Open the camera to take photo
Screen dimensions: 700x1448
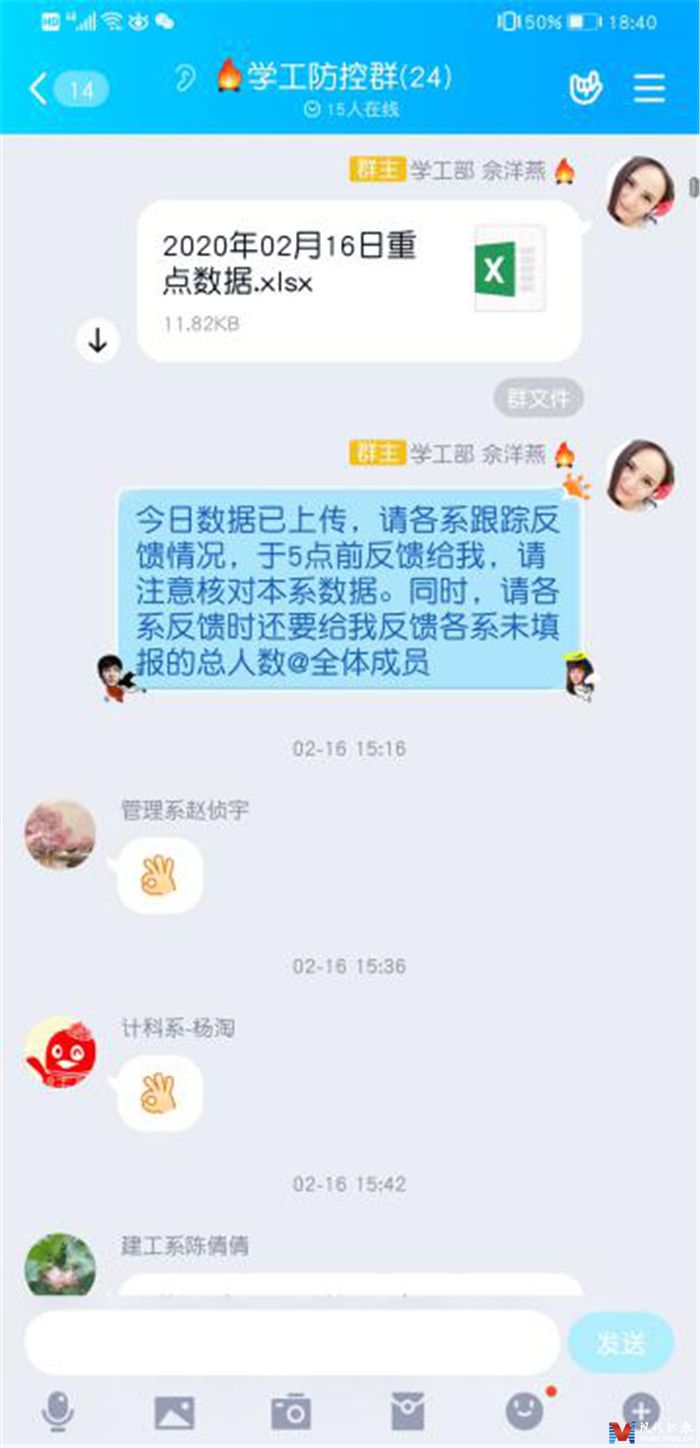291,1411
